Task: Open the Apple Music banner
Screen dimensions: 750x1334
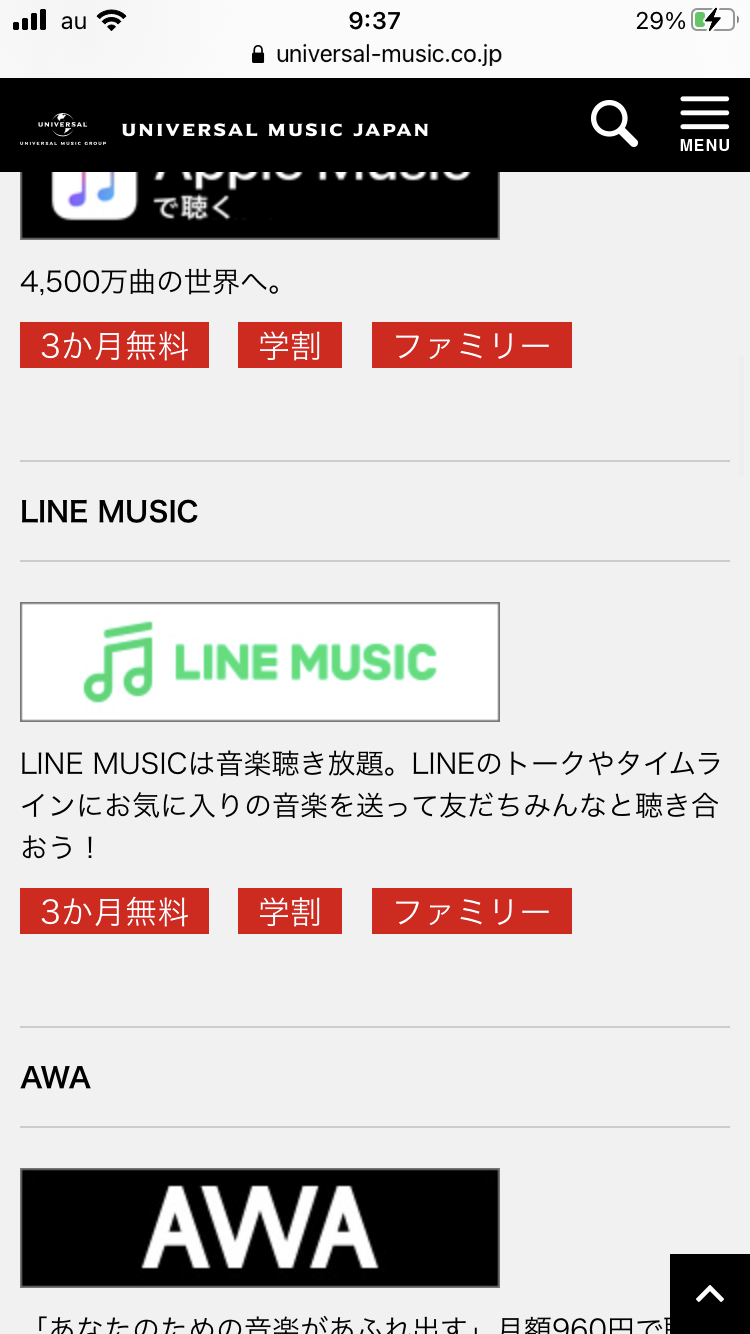Action: (259, 204)
